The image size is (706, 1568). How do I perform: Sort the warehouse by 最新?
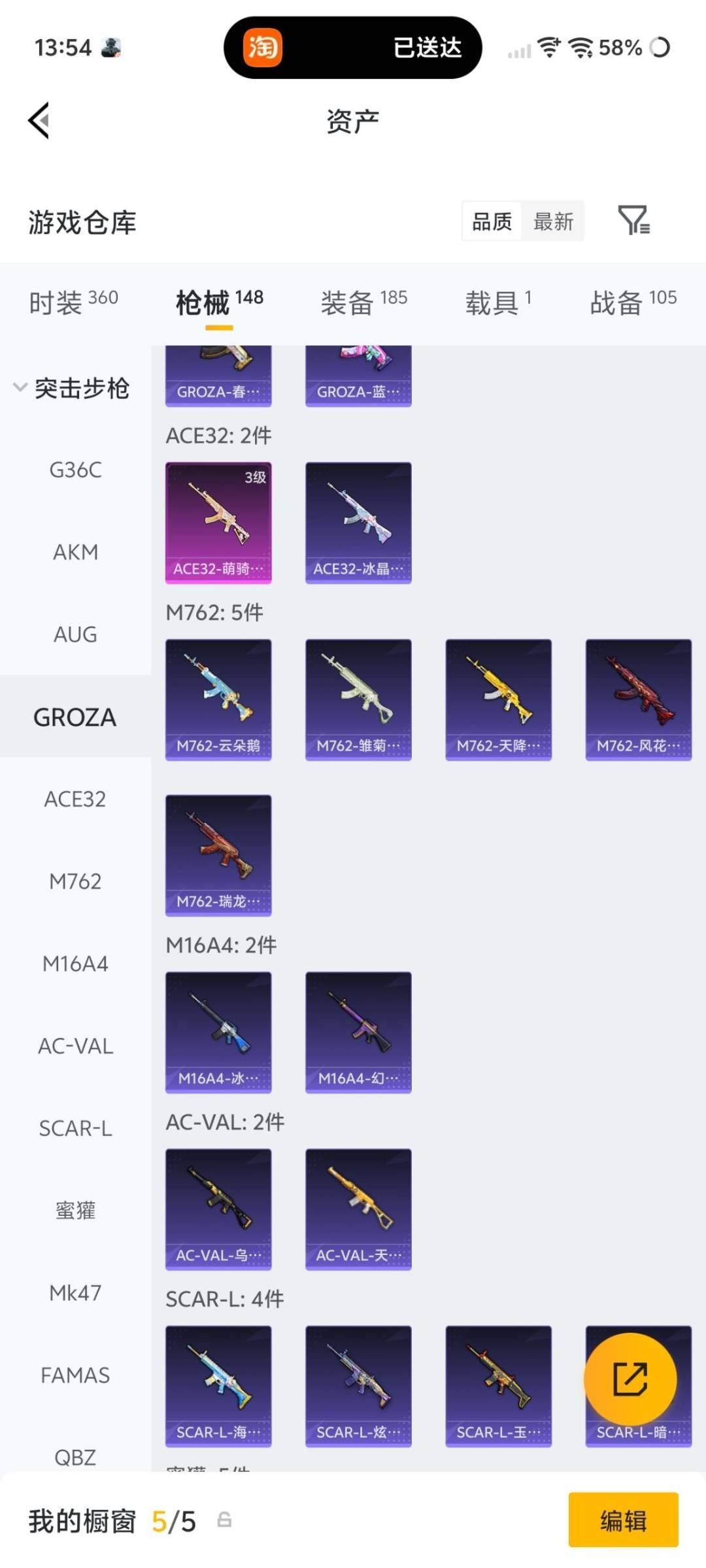pyautogui.click(x=553, y=221)
